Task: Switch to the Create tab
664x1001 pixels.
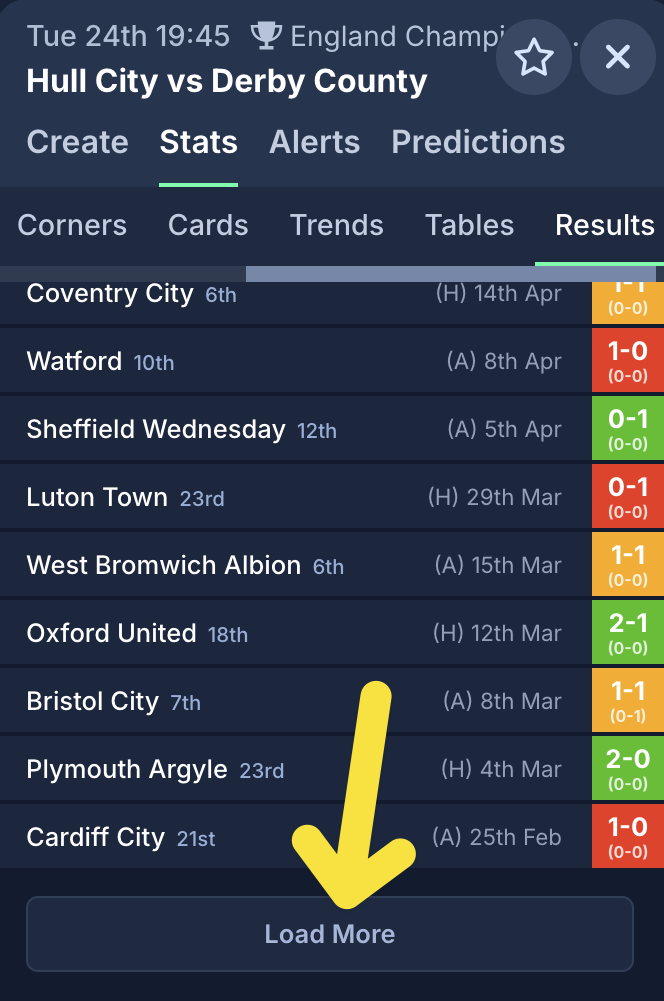Action: 77,142
